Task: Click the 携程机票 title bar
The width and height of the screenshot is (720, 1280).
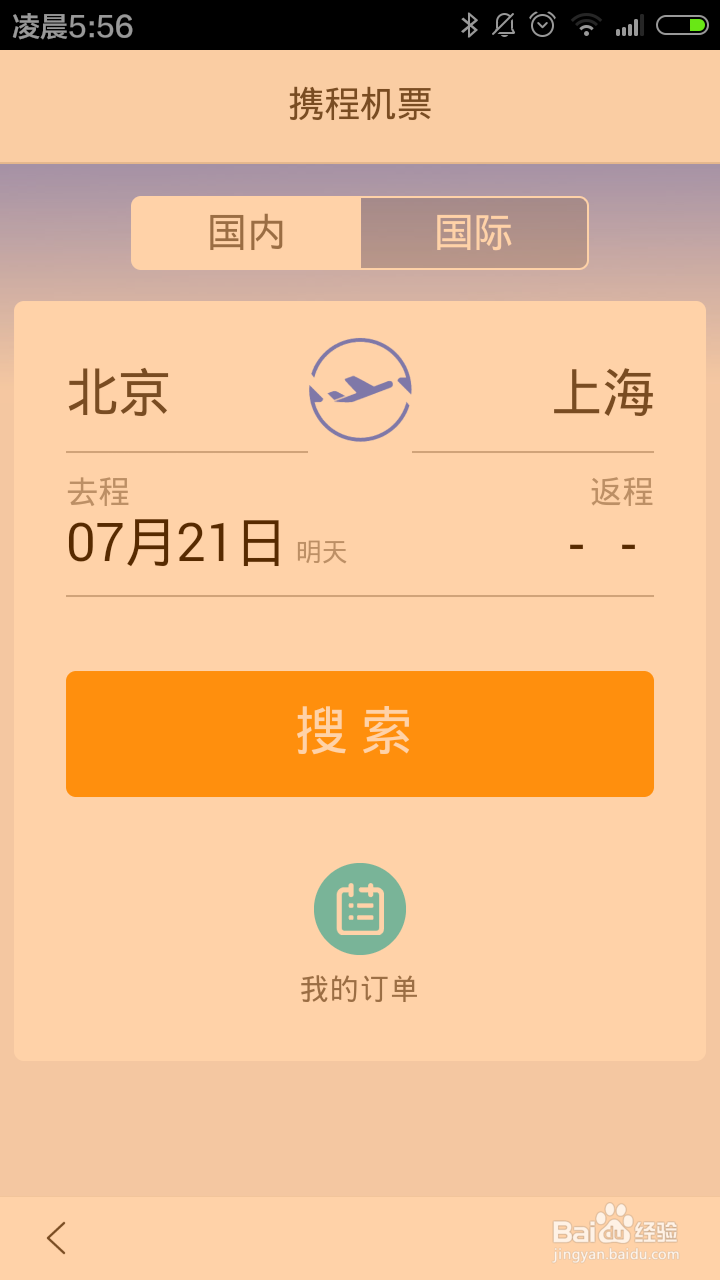Action: [360, 105]
